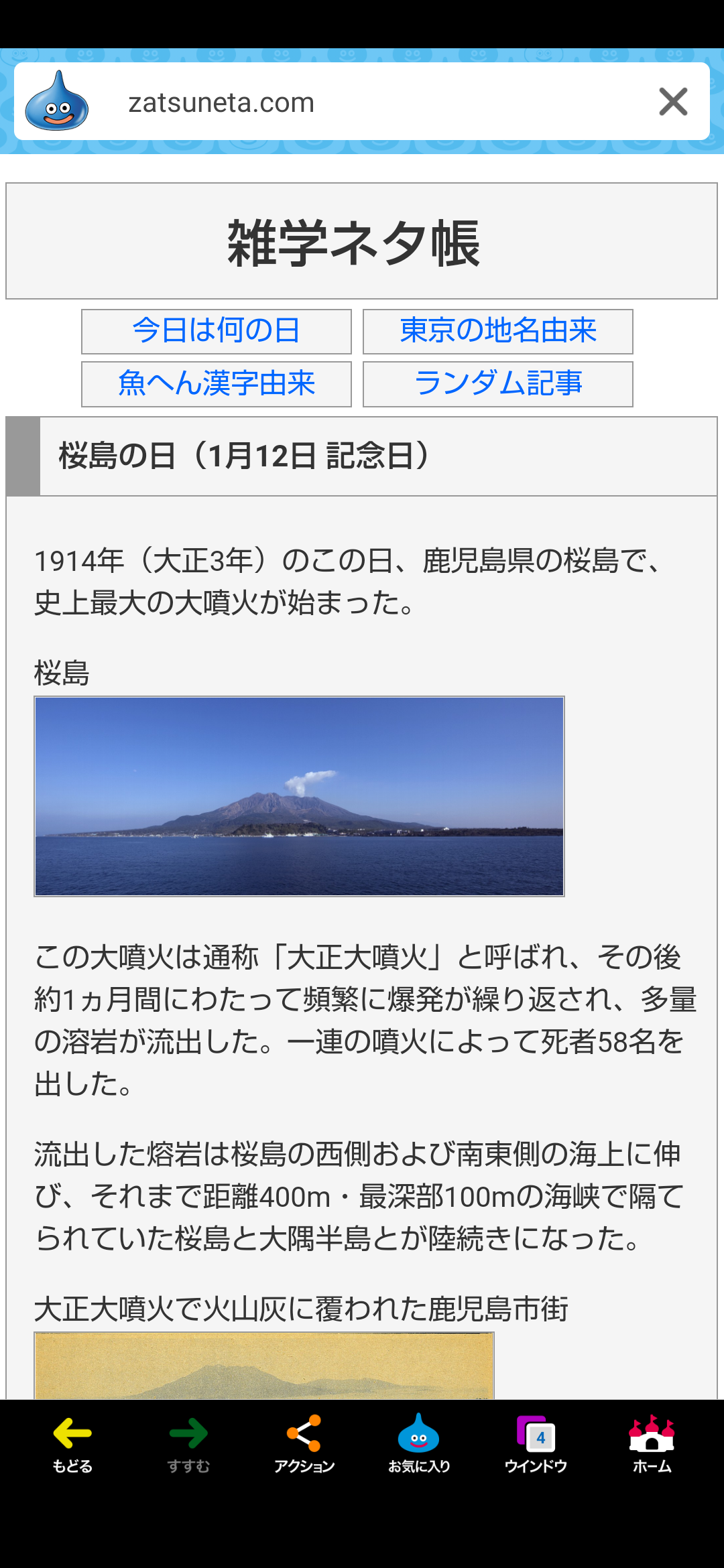
Task: Open お気に入り favorites
Action: pyautogui.click(x=419, y=1444)
